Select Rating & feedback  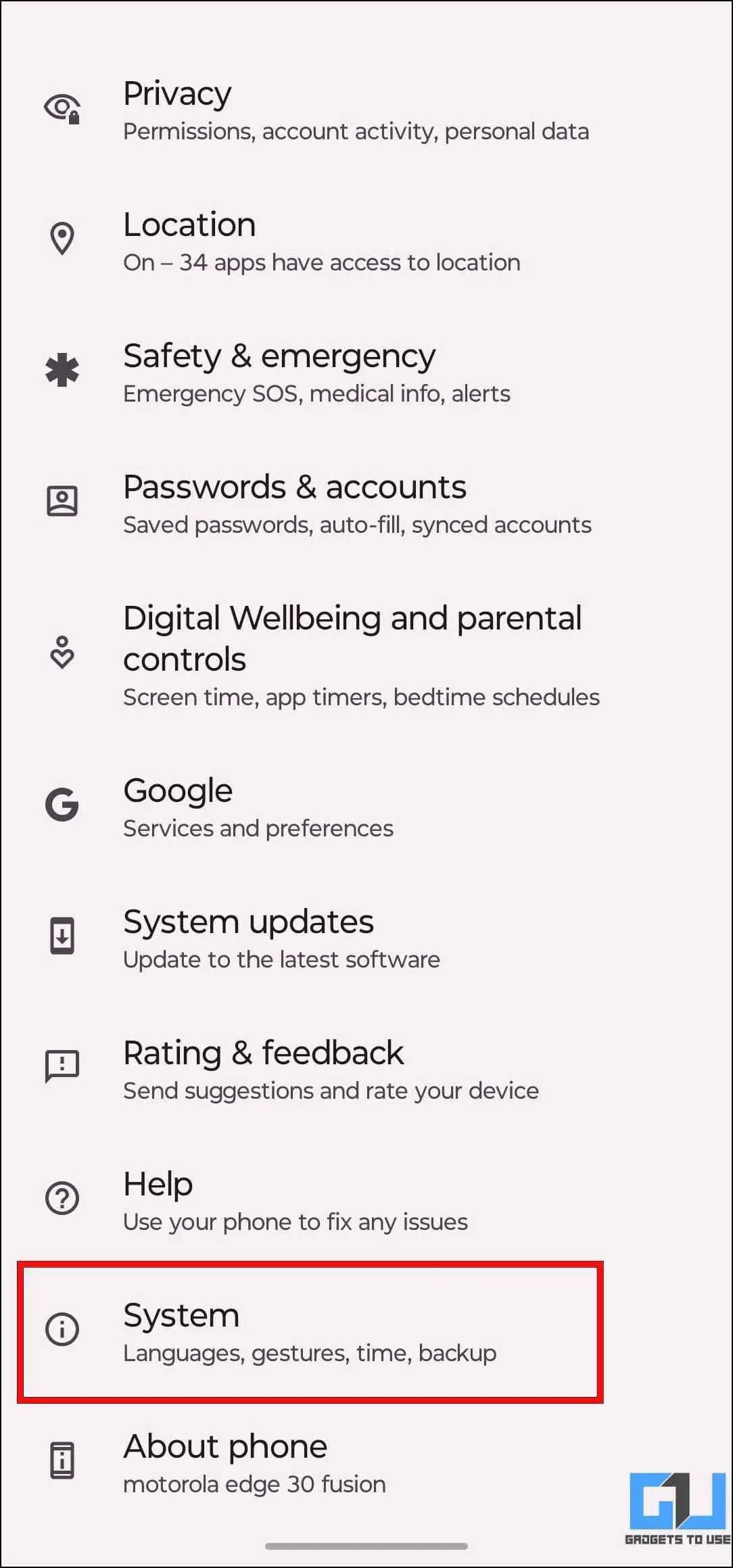[366, 1070]
